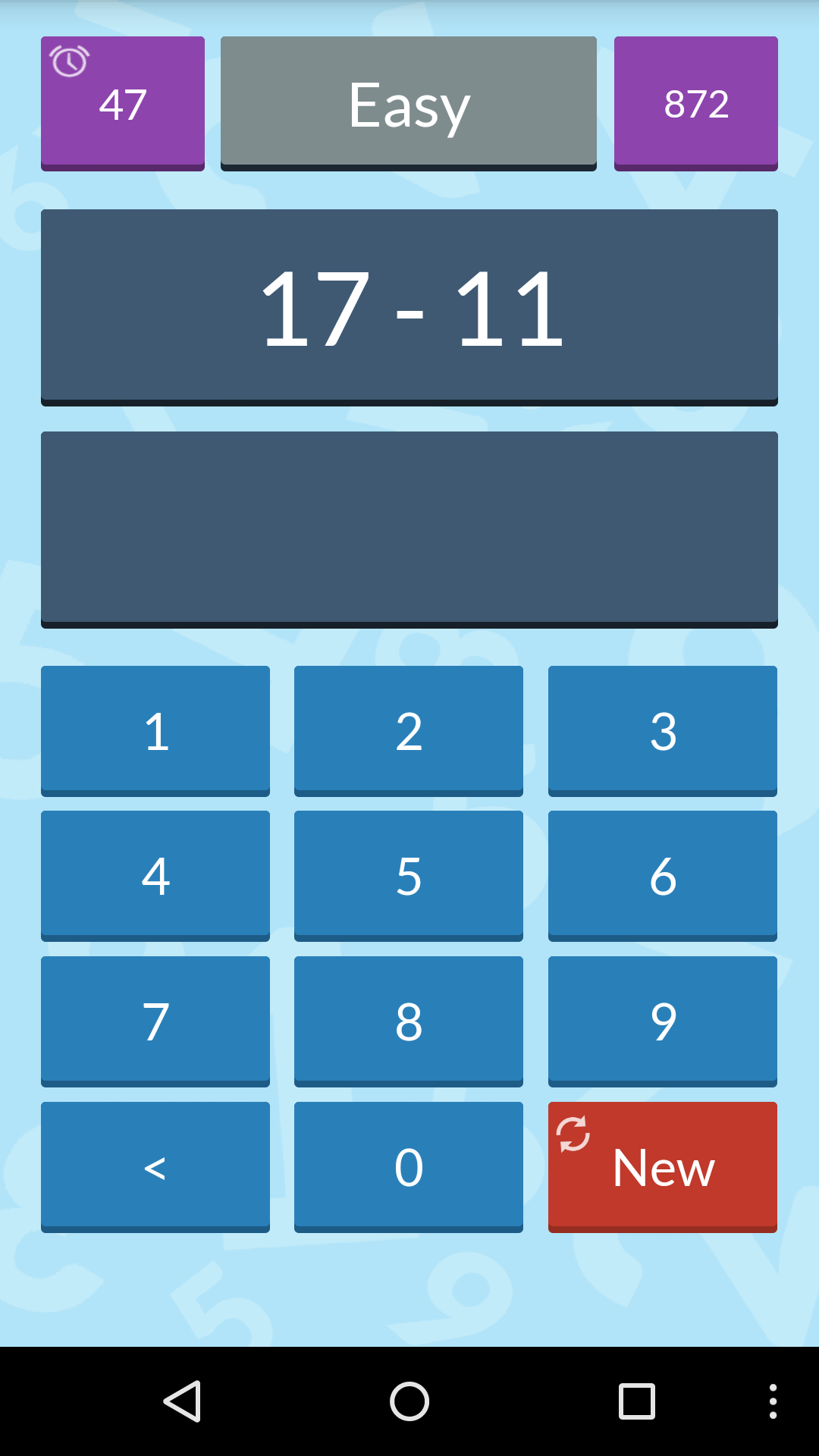Enter digit 3 on the keypad
Image resolution: width=819 pixels, height=1456 pixels.
tap(663, 731)
